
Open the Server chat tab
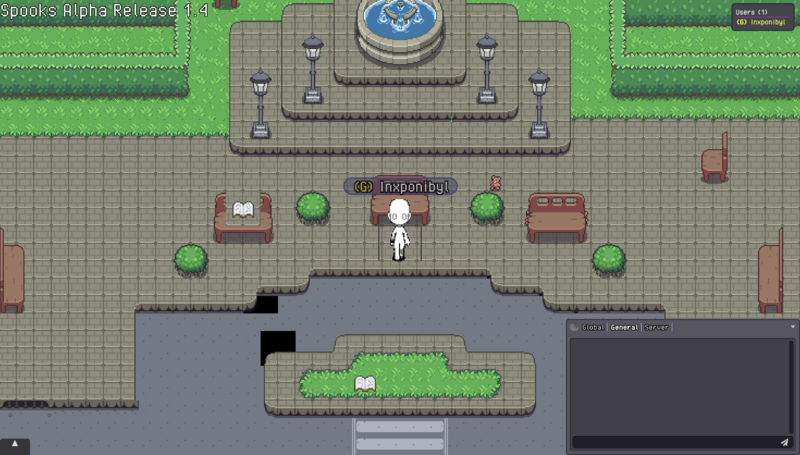656,327
